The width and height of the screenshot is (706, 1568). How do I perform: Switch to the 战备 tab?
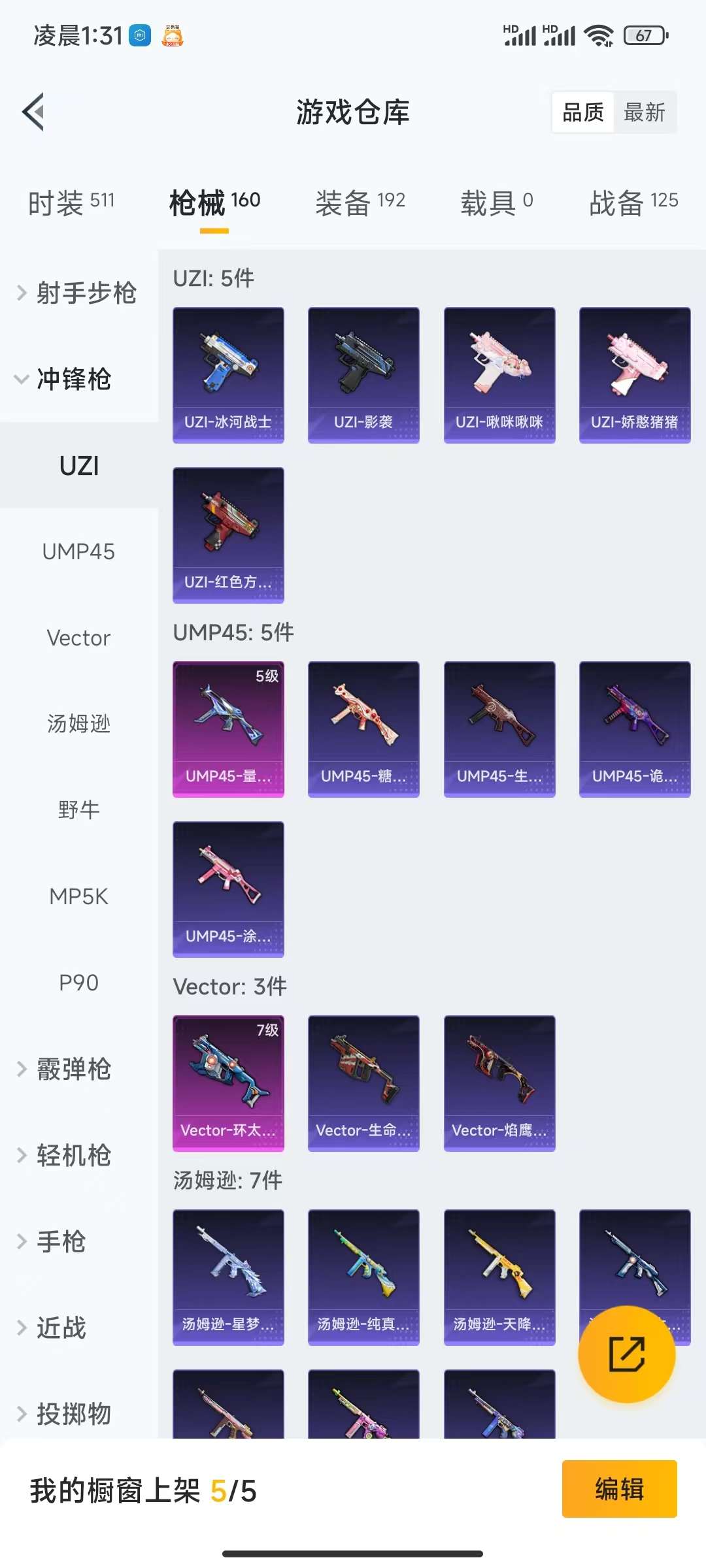coord(633,203)
